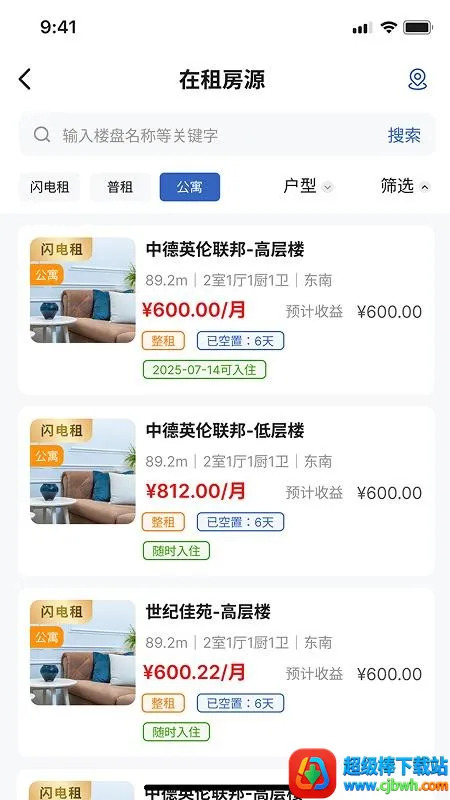Open the map location icon

417,80
